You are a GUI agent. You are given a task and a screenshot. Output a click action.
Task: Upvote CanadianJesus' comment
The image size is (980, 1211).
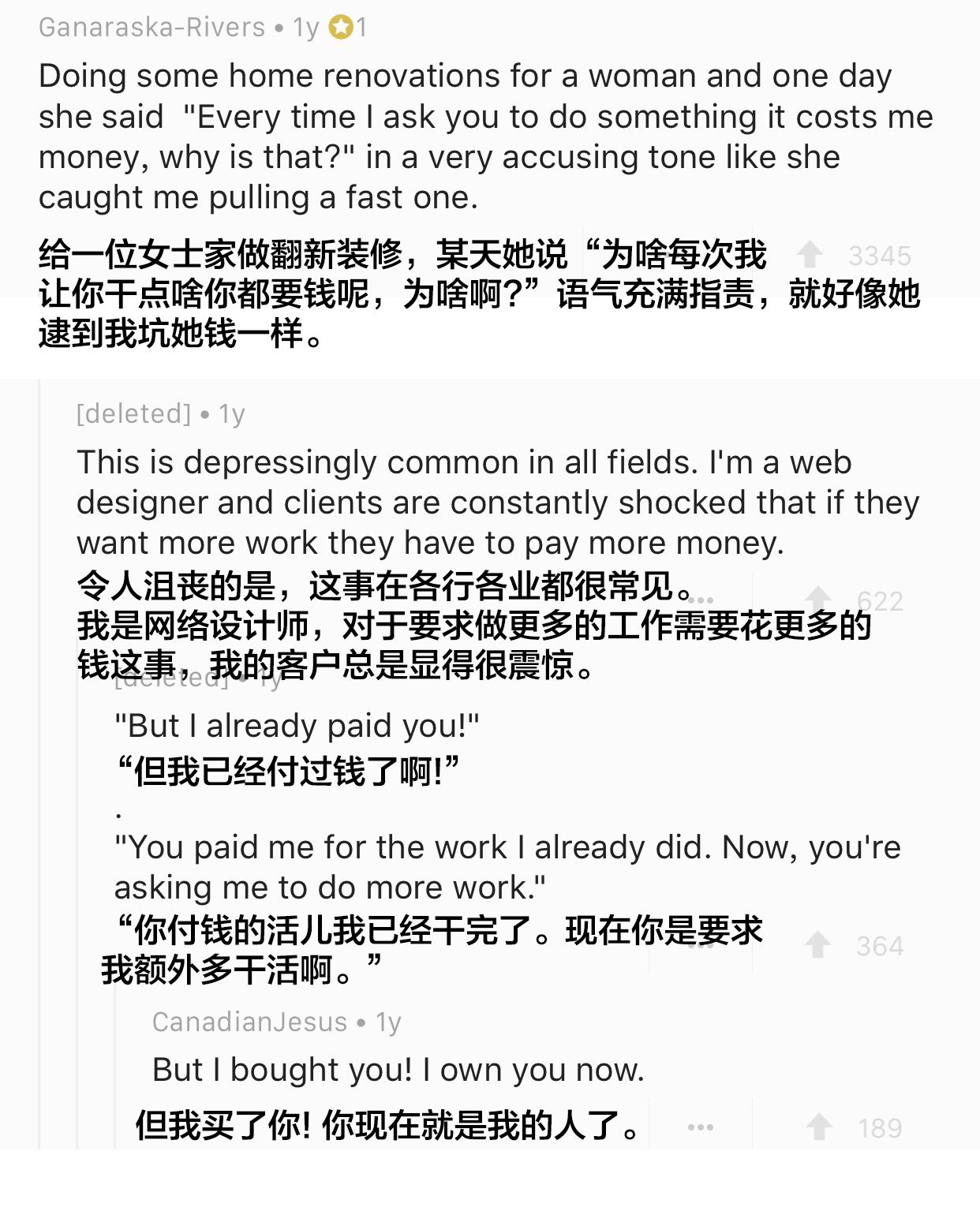coord(818,1127)
